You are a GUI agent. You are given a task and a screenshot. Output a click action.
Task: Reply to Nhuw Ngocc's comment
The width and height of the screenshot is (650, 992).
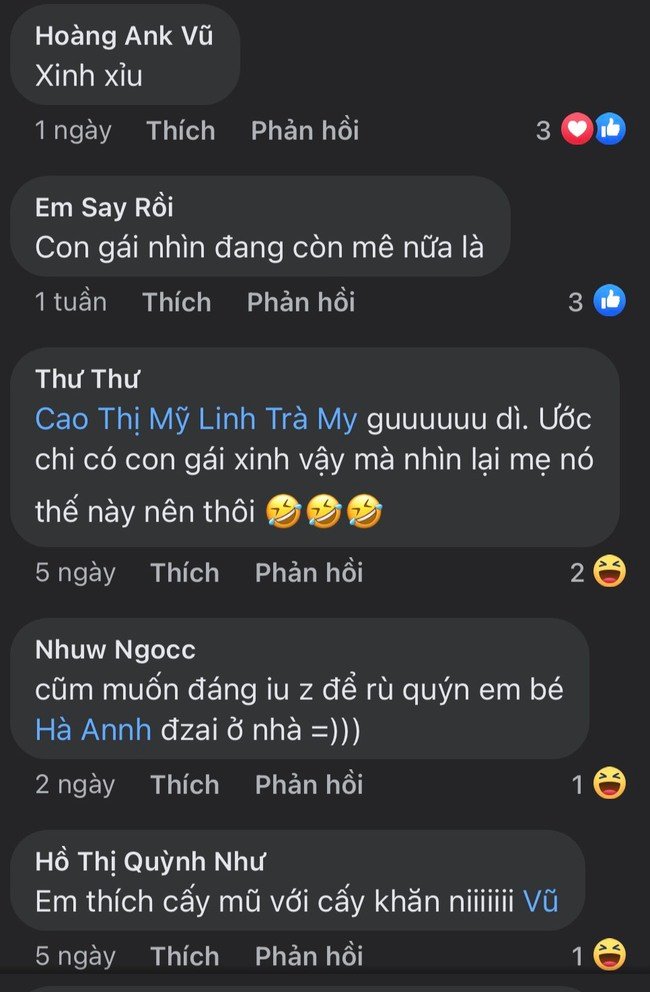click(308, 785)
